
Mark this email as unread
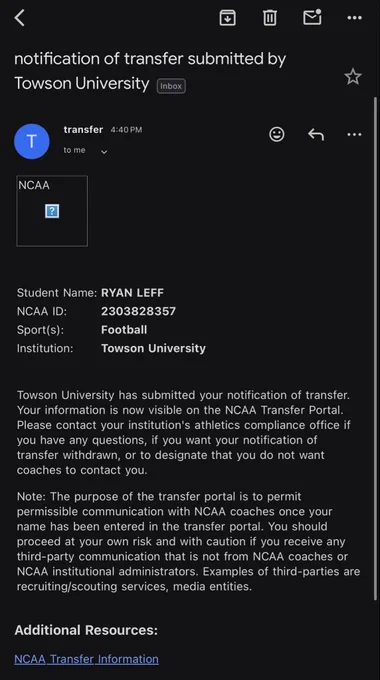pos(312,17)
